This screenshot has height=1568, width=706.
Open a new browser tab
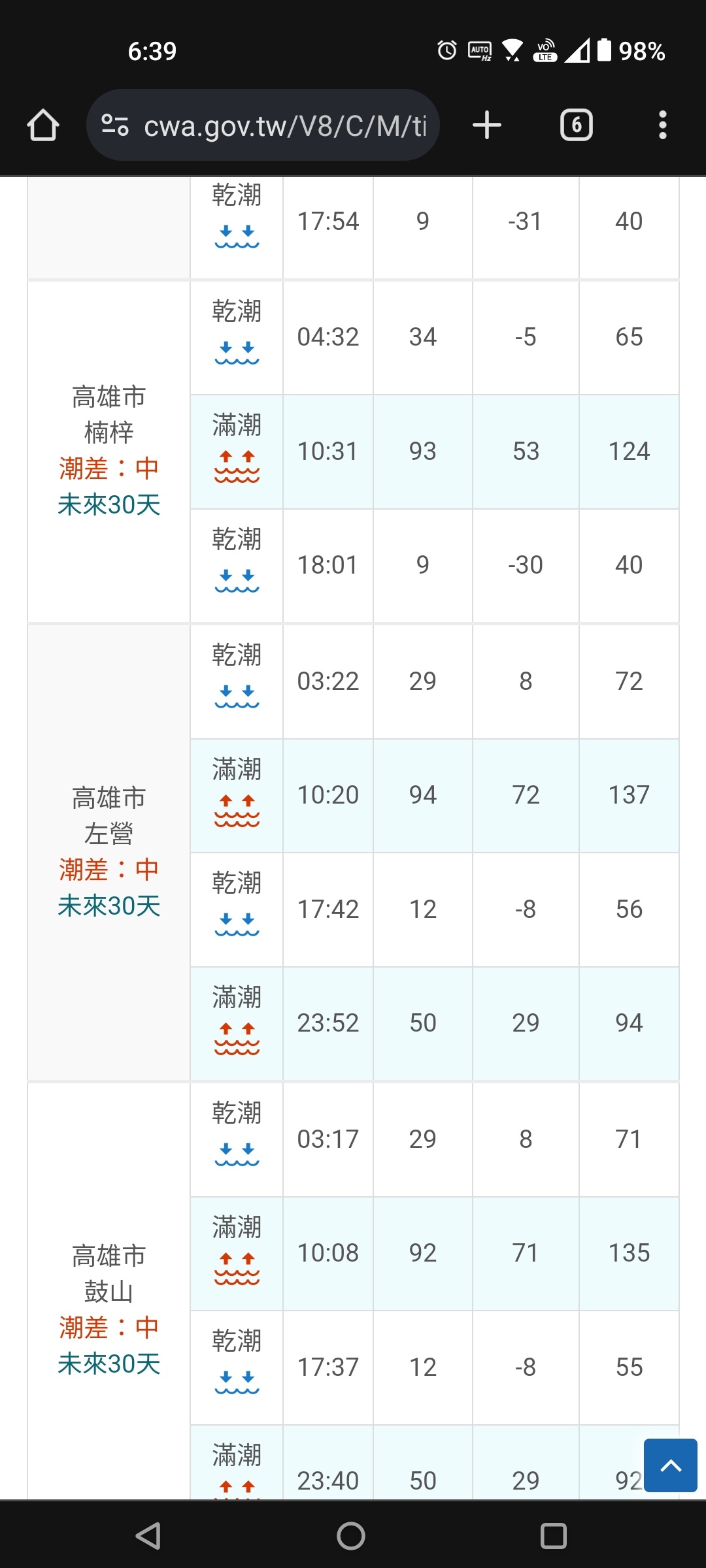[x=487, y=125]
